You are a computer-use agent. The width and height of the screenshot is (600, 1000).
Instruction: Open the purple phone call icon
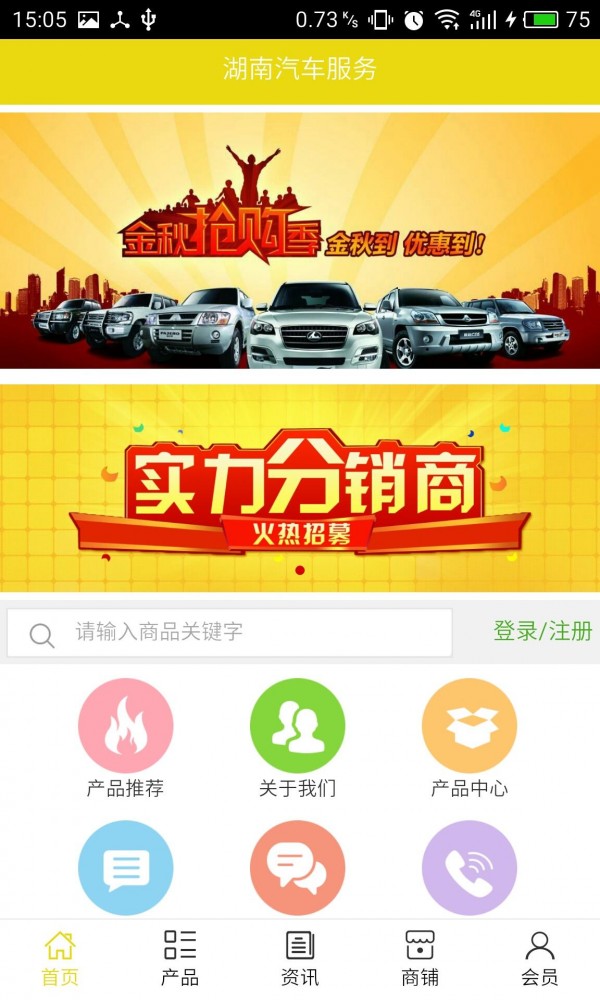point(469,868)
